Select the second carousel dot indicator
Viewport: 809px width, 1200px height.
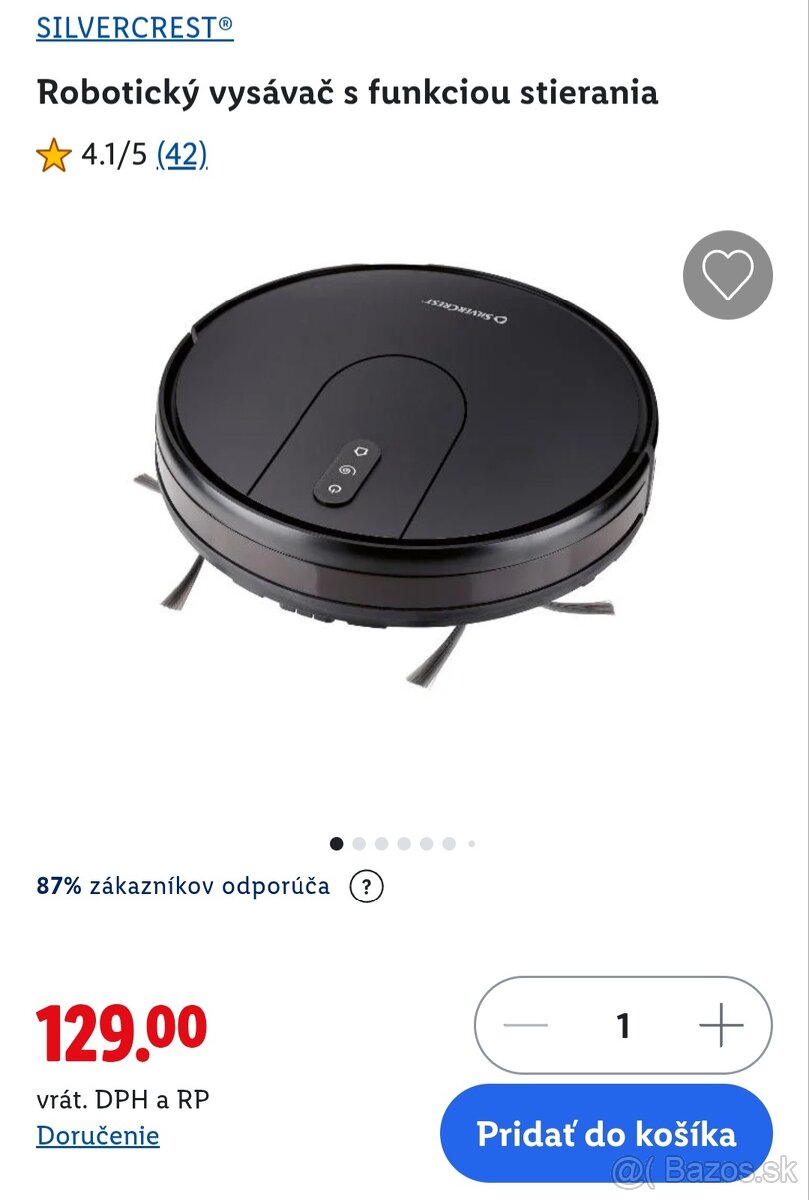pyautogui.click(x=360, y=843)
